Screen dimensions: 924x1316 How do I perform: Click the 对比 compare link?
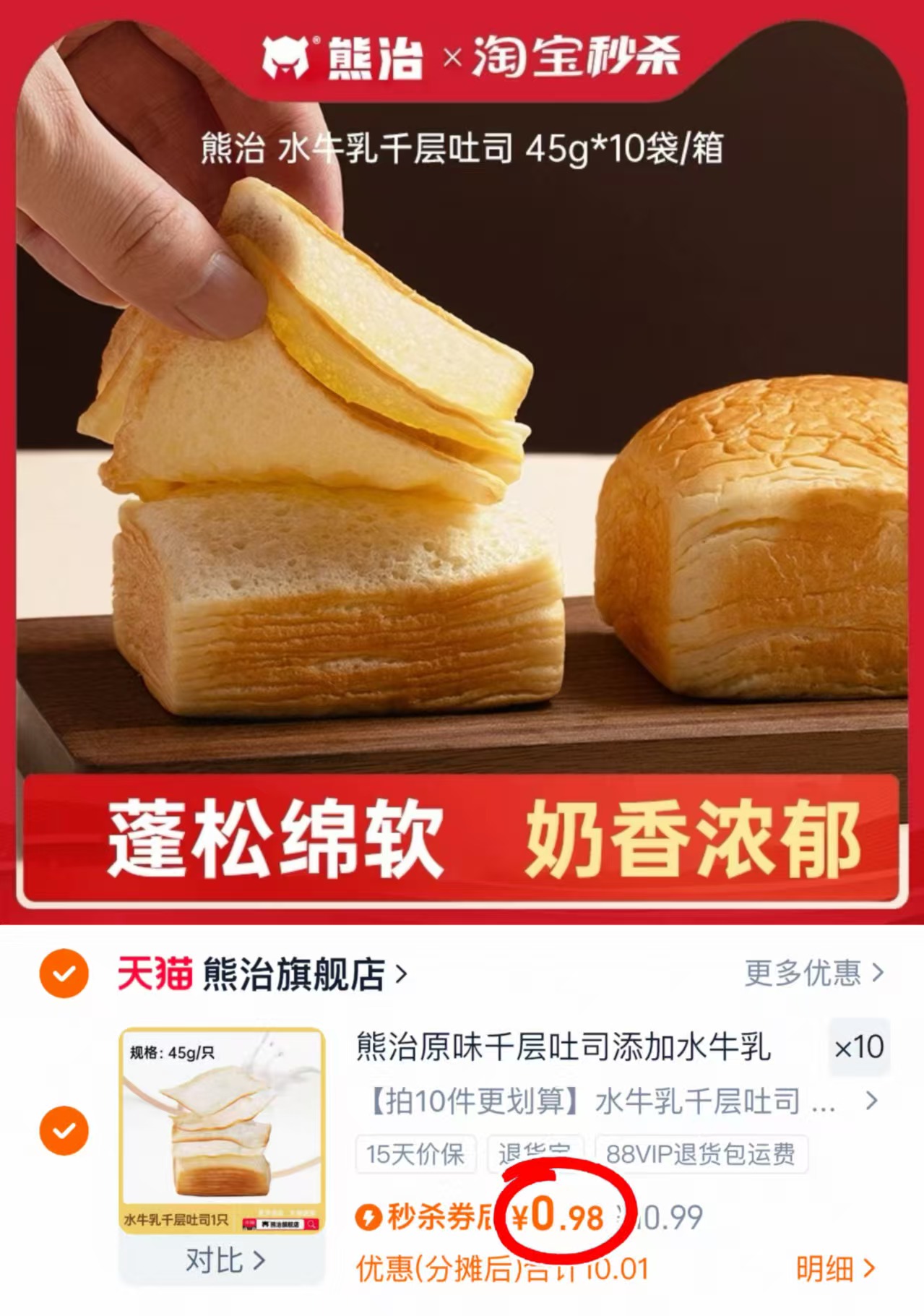(x=224, y=1262)
